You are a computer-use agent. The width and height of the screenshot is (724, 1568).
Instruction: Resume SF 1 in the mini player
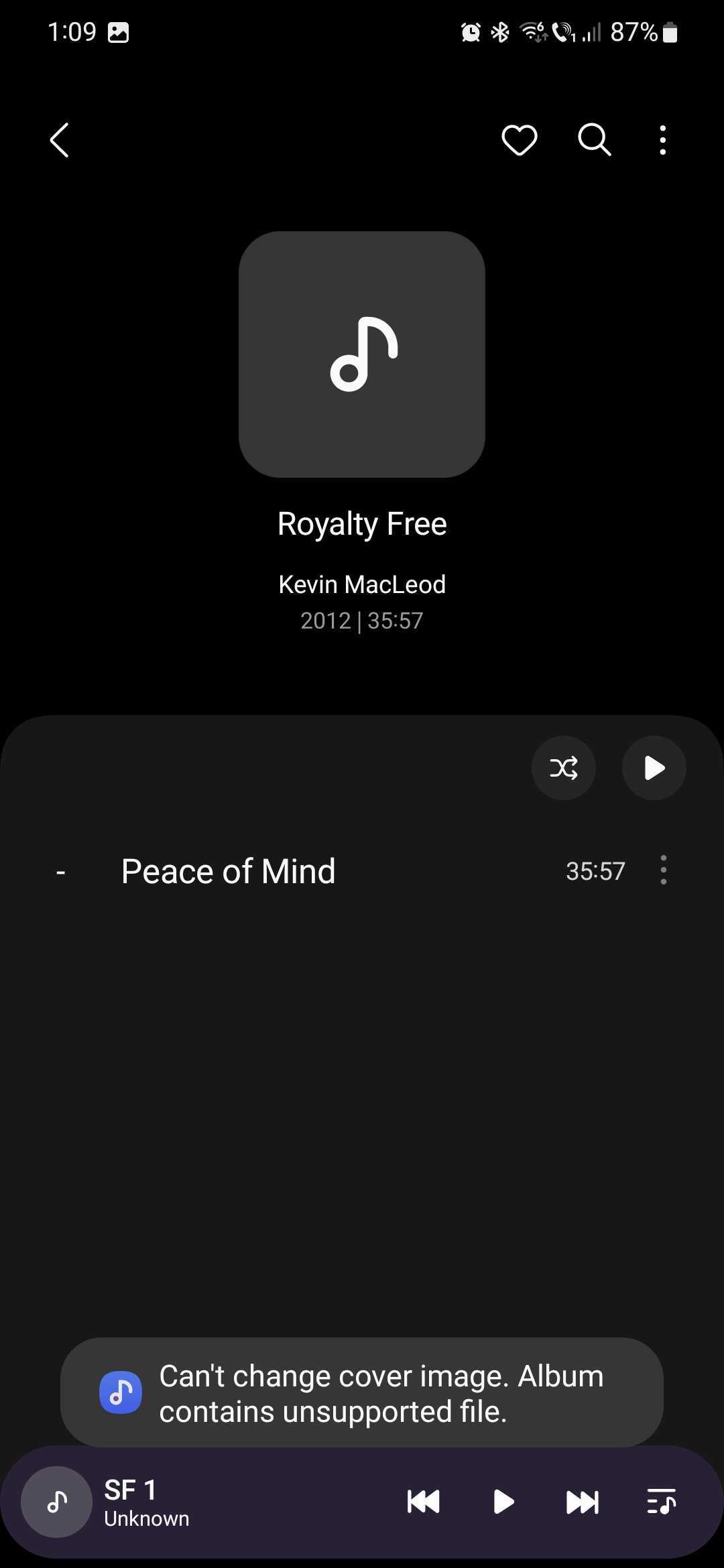(503, 1502)
